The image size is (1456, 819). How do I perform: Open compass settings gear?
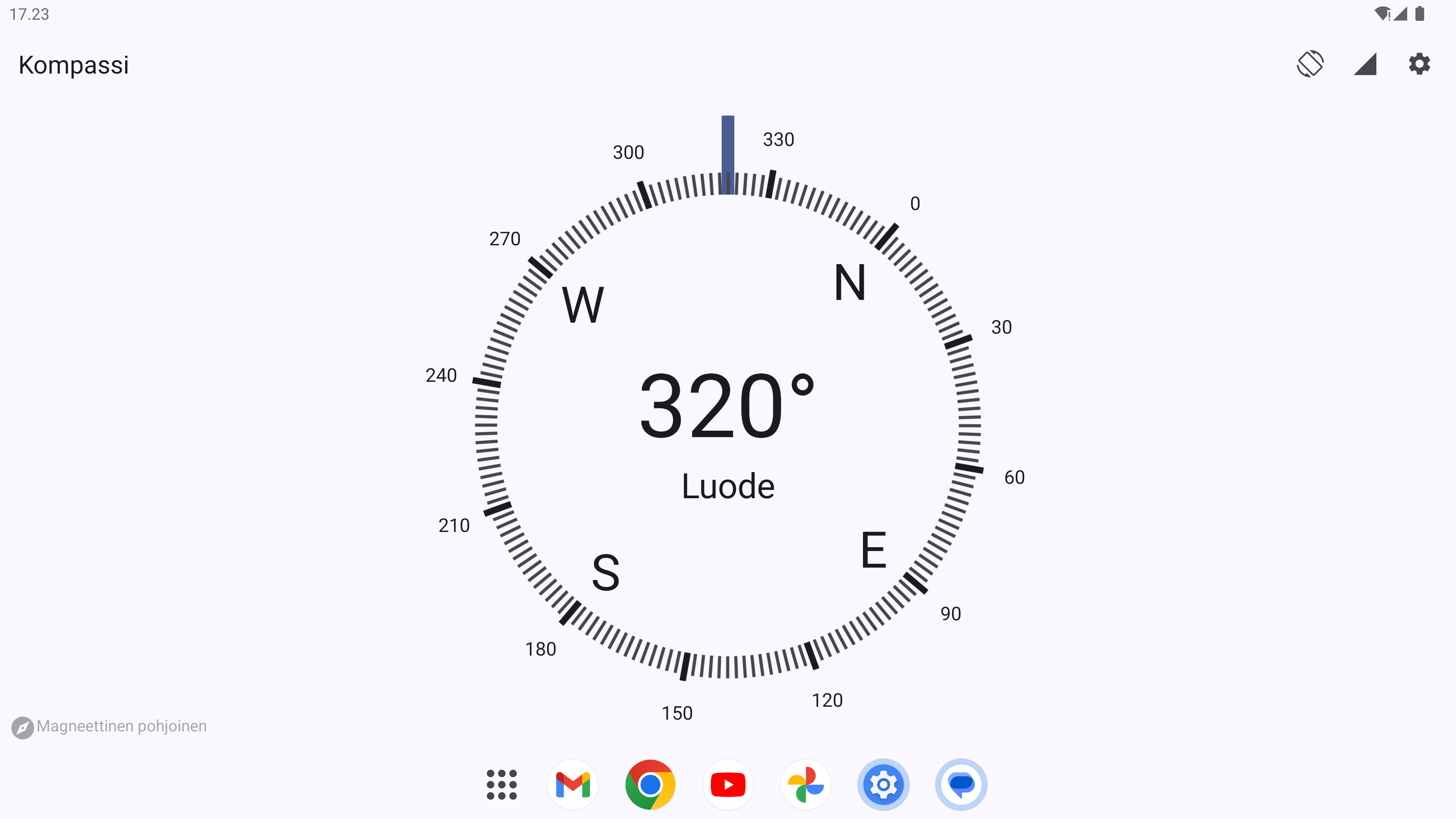point(1419,64)
